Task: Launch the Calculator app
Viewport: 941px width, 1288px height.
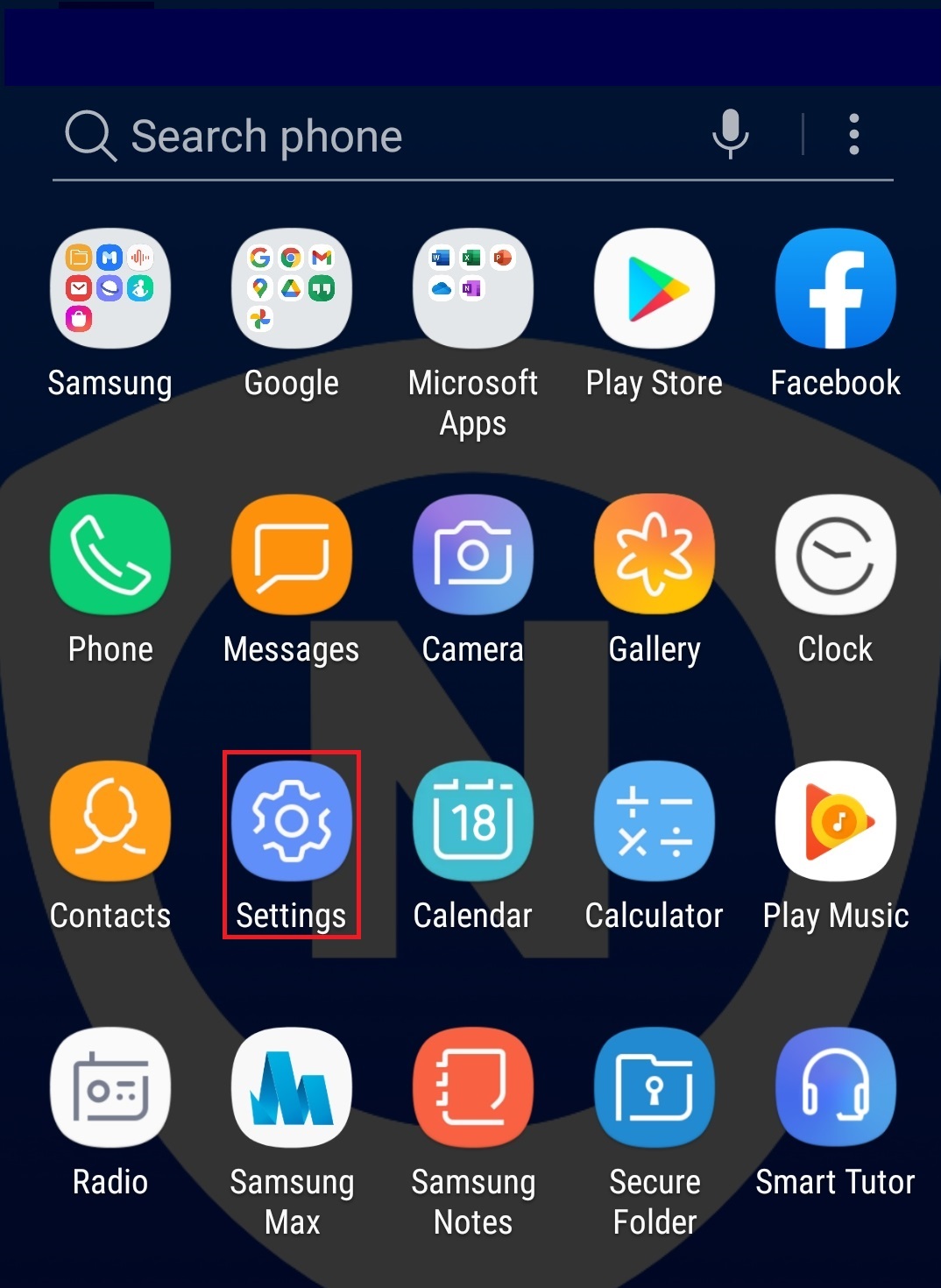Action: click(x=654, y=822)
